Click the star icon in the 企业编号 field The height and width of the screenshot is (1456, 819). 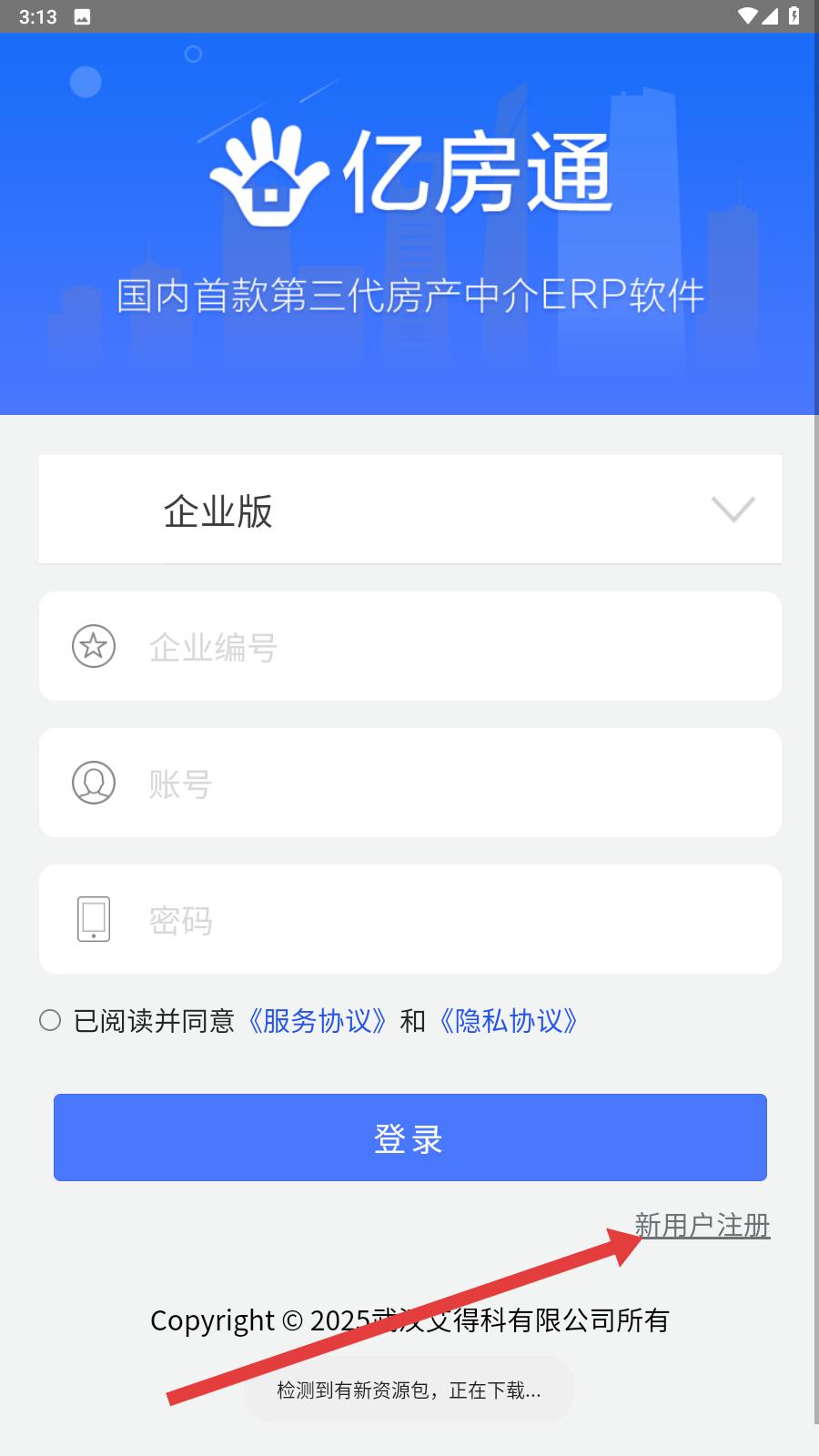tap(94, 647)
